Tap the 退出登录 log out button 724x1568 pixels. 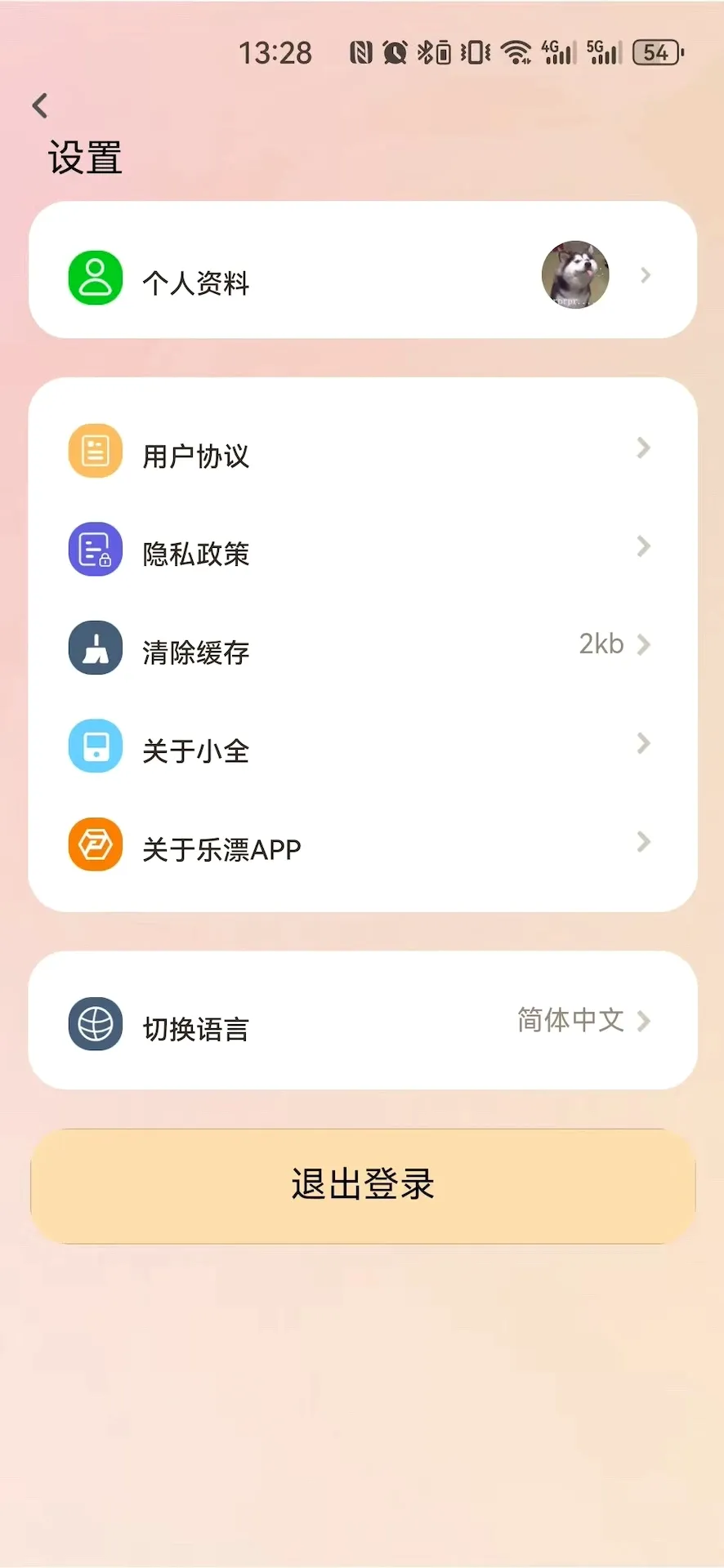pos(362,1186)
